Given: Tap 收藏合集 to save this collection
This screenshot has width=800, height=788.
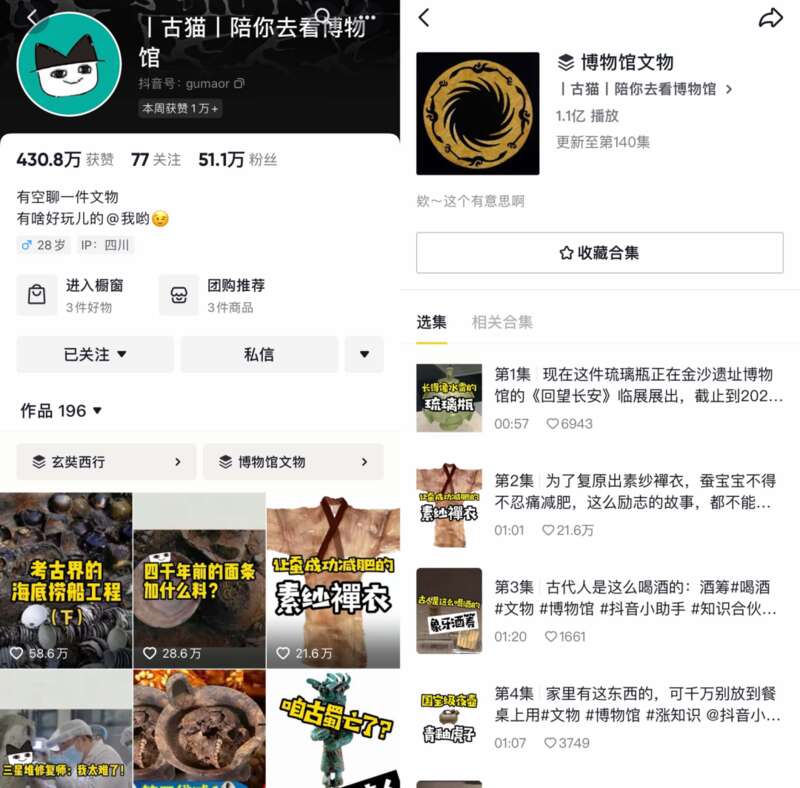Looking at the screenshot, I should pos(599,253).
